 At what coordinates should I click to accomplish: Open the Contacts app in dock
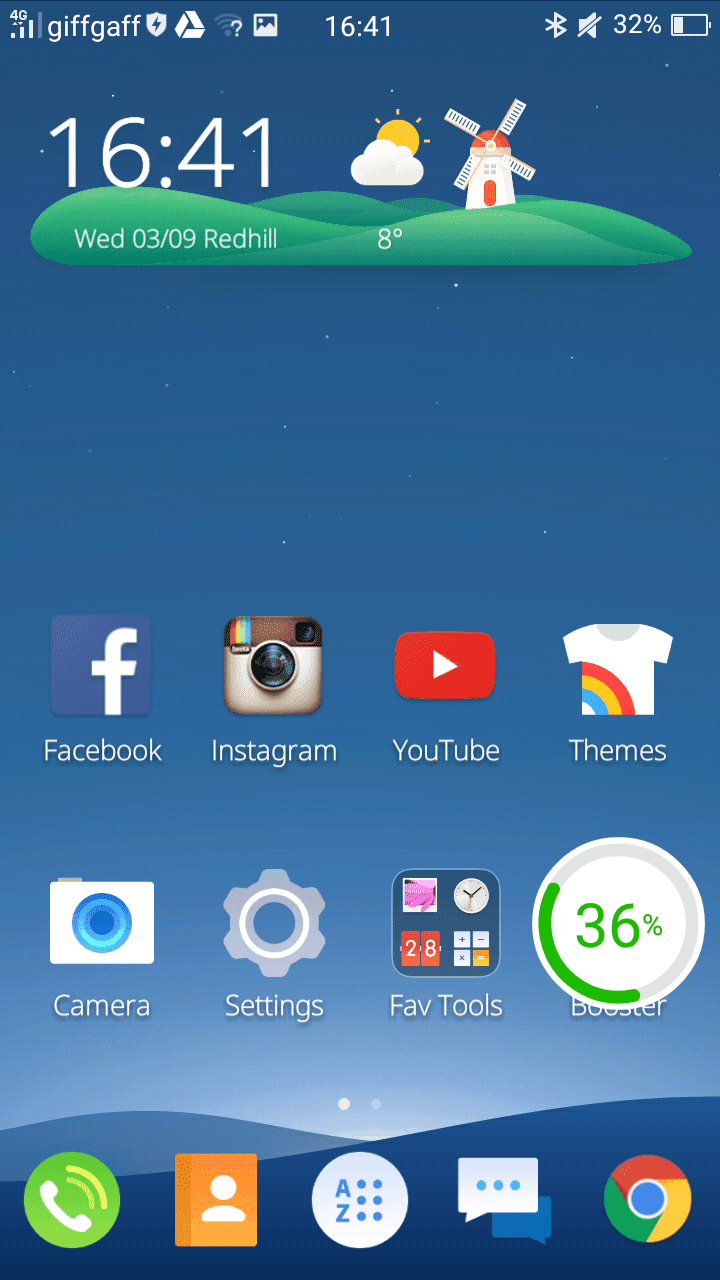(x=216, y=1200)
